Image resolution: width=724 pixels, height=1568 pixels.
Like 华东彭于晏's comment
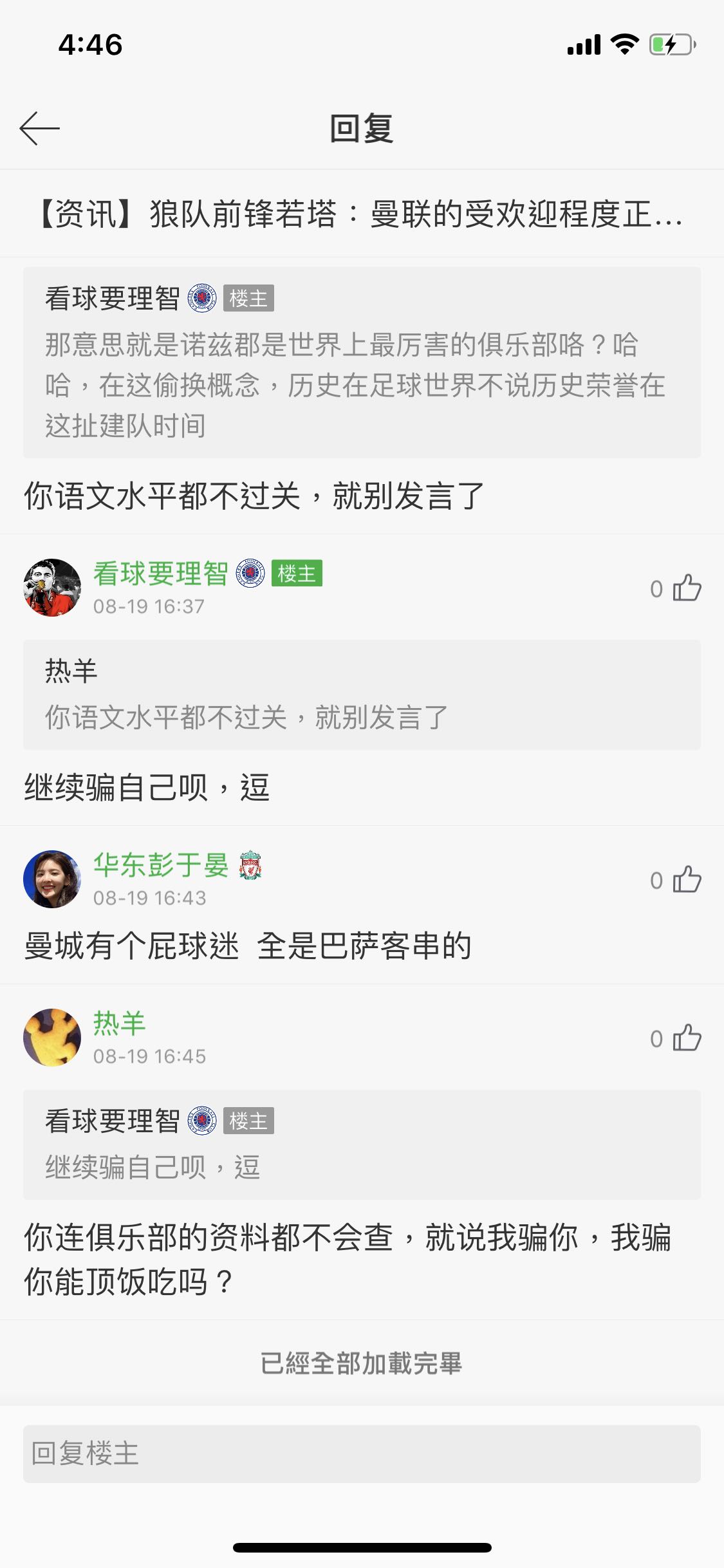coord(686,879)
